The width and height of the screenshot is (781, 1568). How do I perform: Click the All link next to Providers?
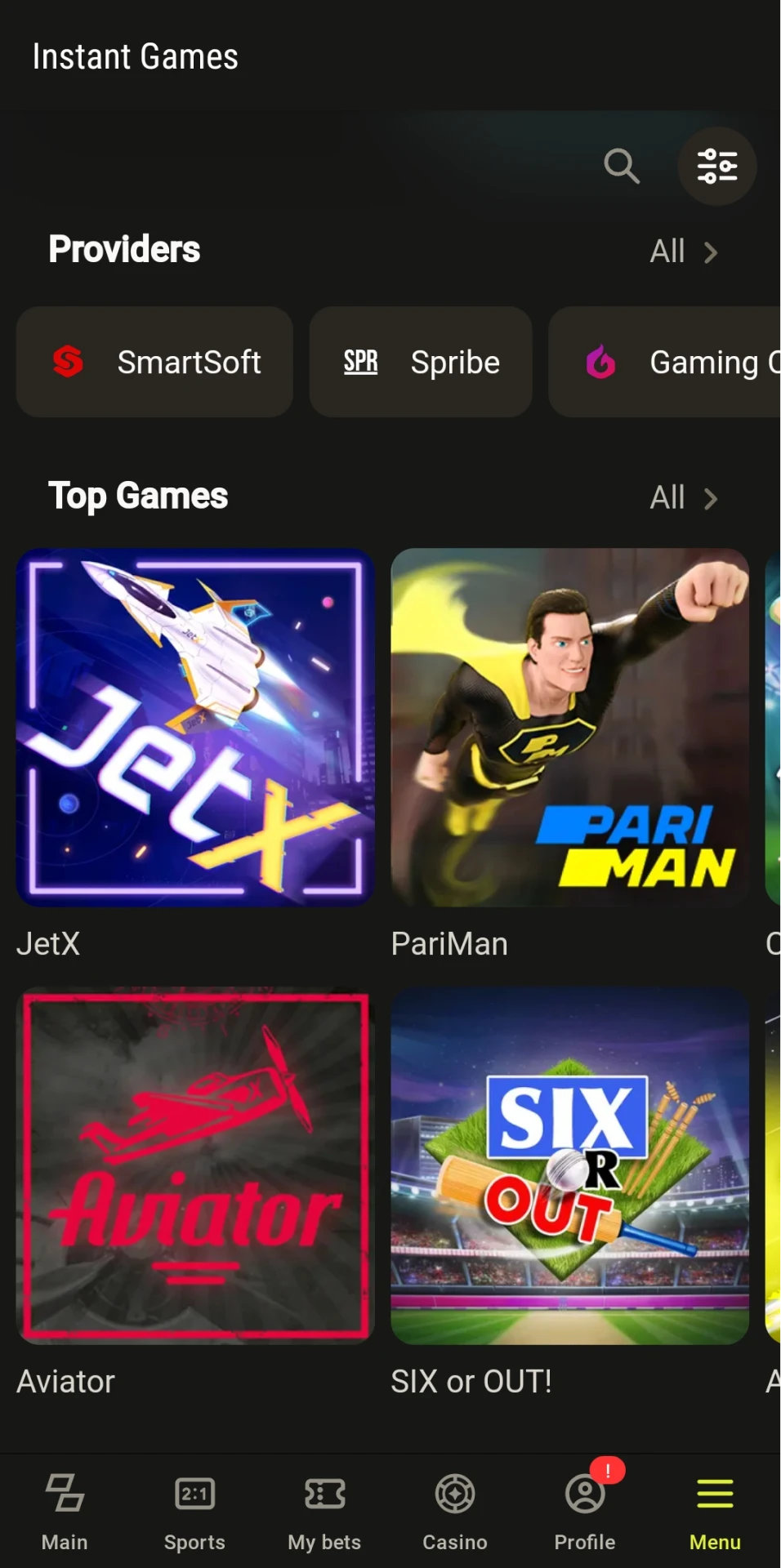coord(667,252)
